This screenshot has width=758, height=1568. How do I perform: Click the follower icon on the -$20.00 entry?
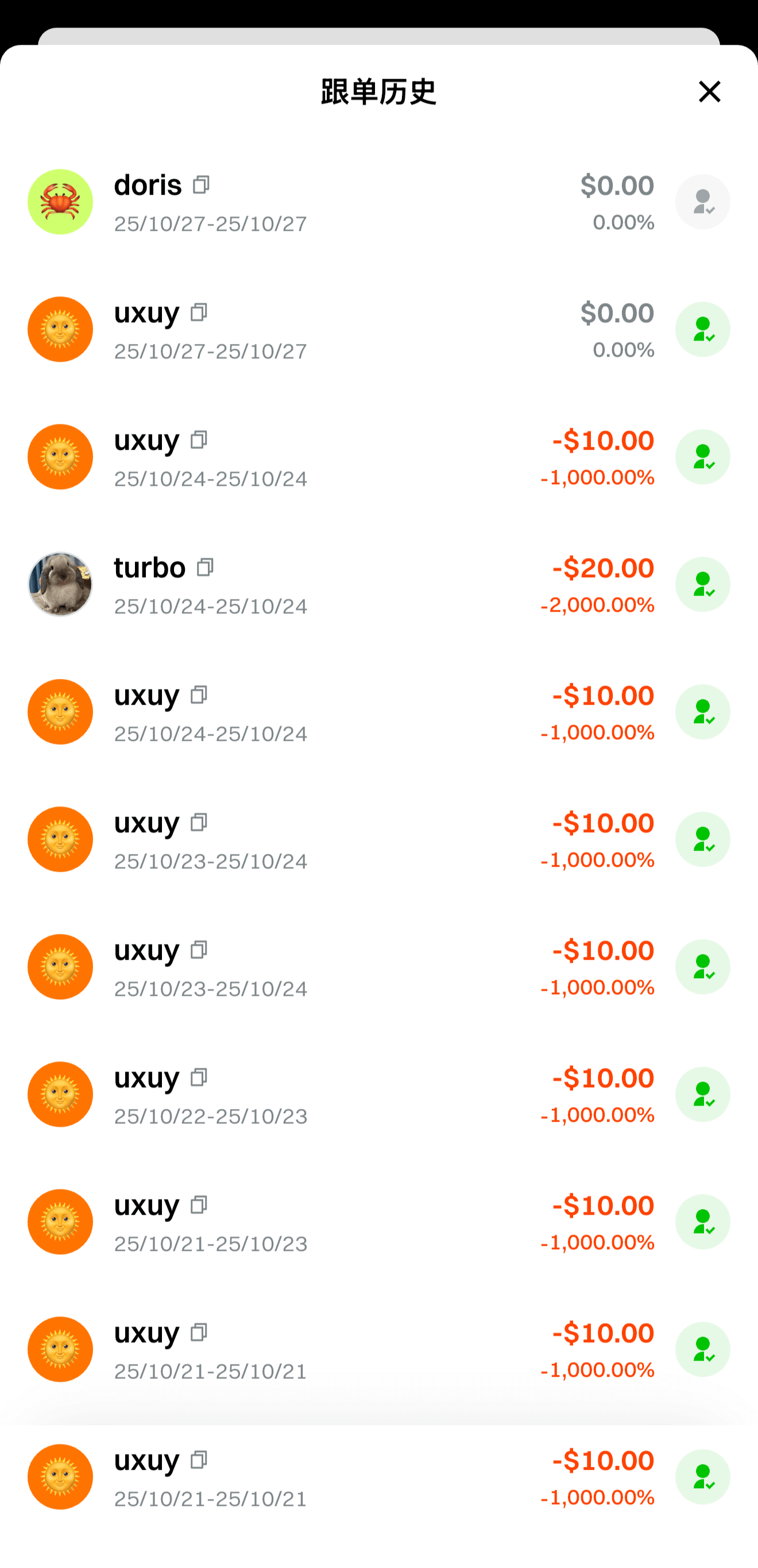(702, 584)
